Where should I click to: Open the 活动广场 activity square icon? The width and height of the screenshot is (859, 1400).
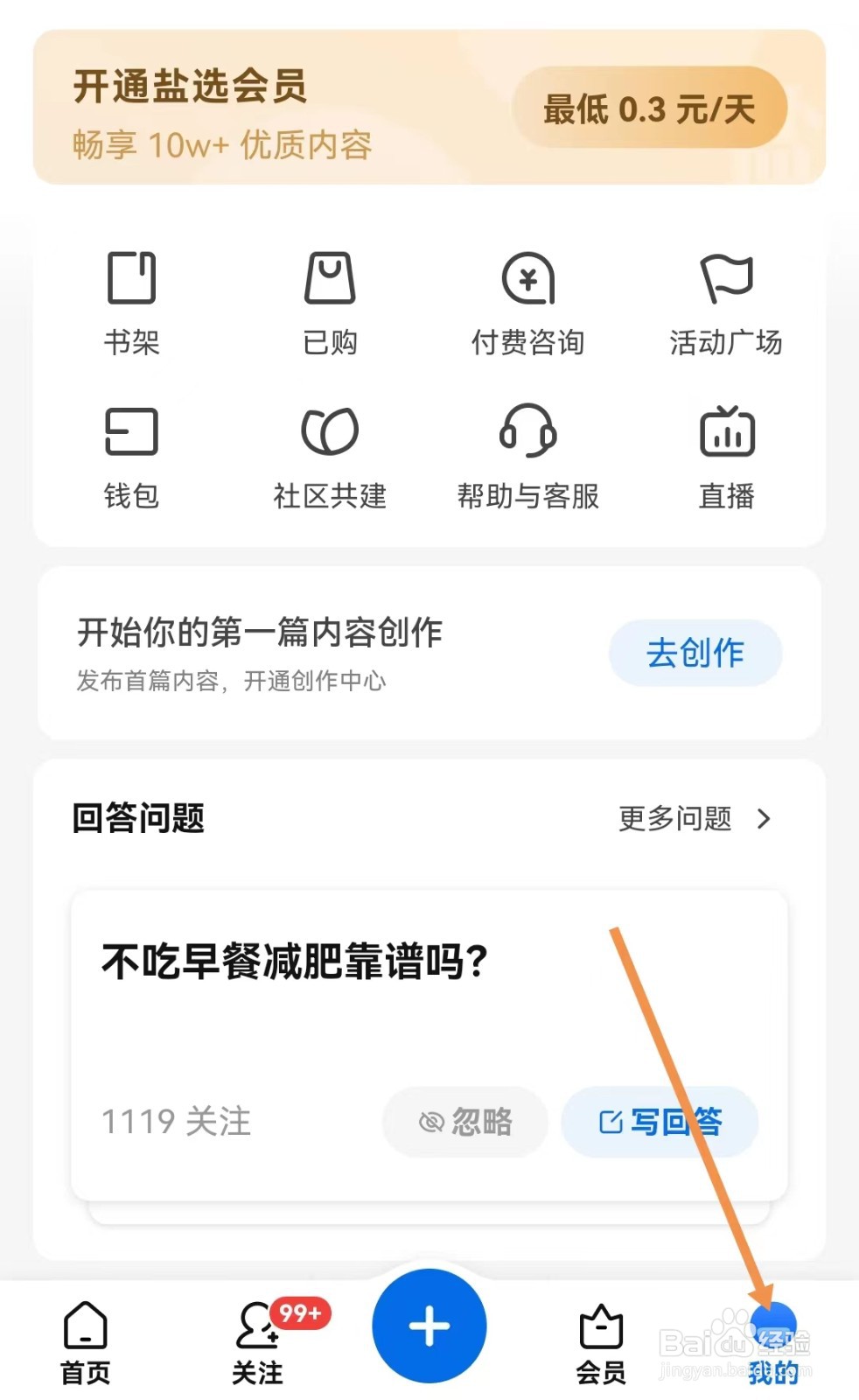726,302
